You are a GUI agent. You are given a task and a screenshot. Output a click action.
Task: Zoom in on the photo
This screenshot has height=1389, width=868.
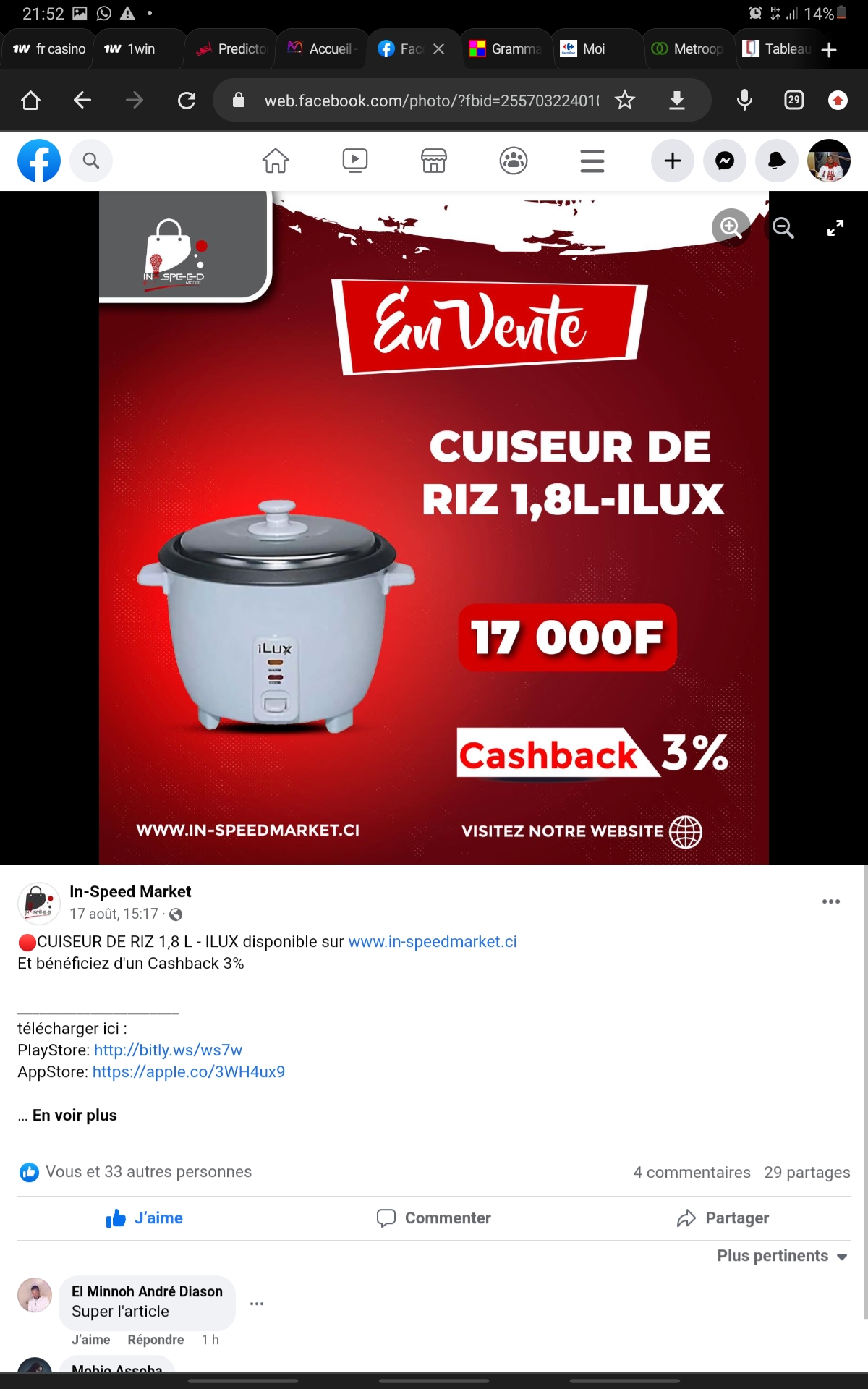tap(731, 228)
